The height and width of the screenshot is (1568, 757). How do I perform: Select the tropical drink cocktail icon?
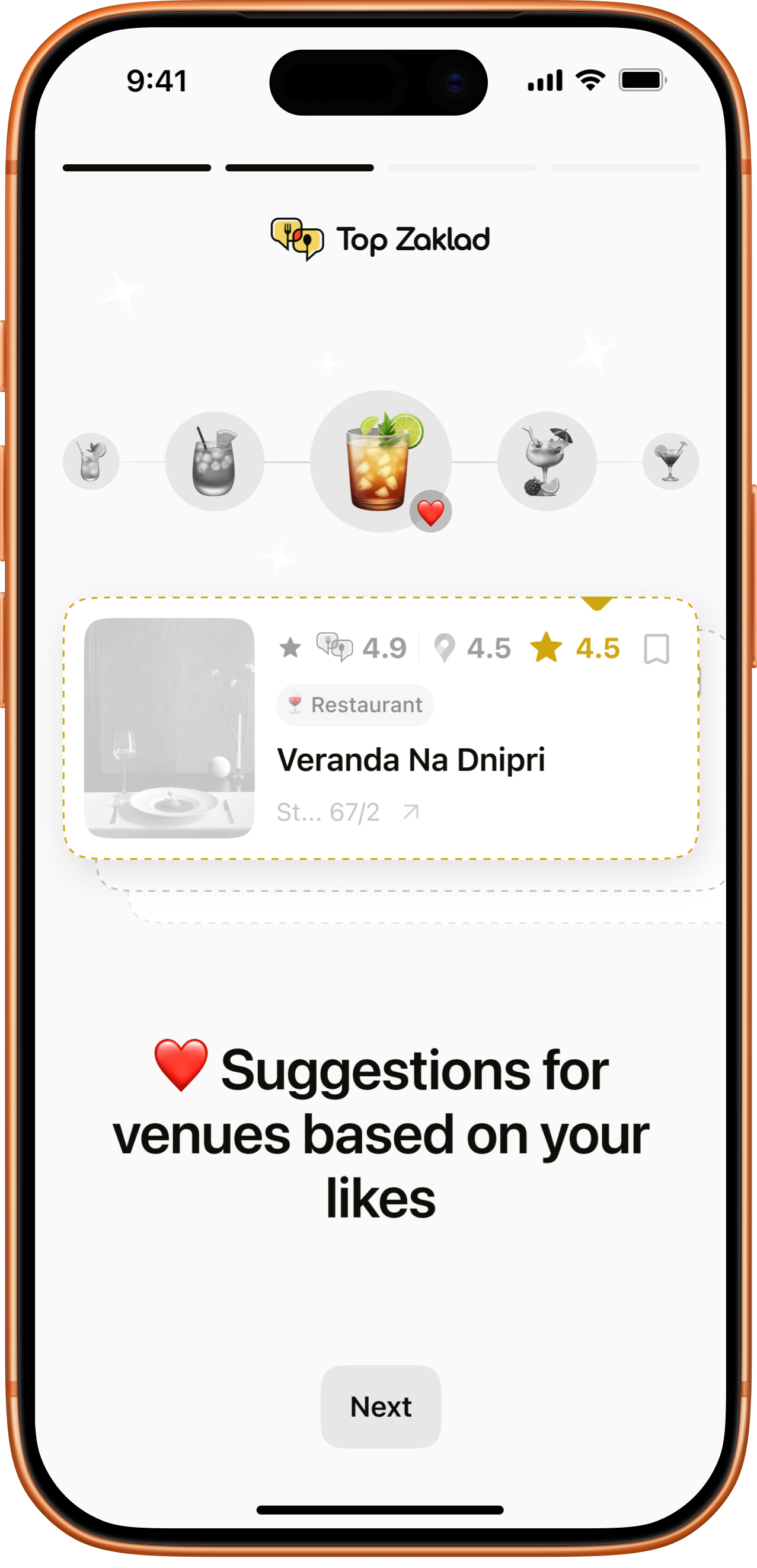pyautogui.click(x=547, y=461)
